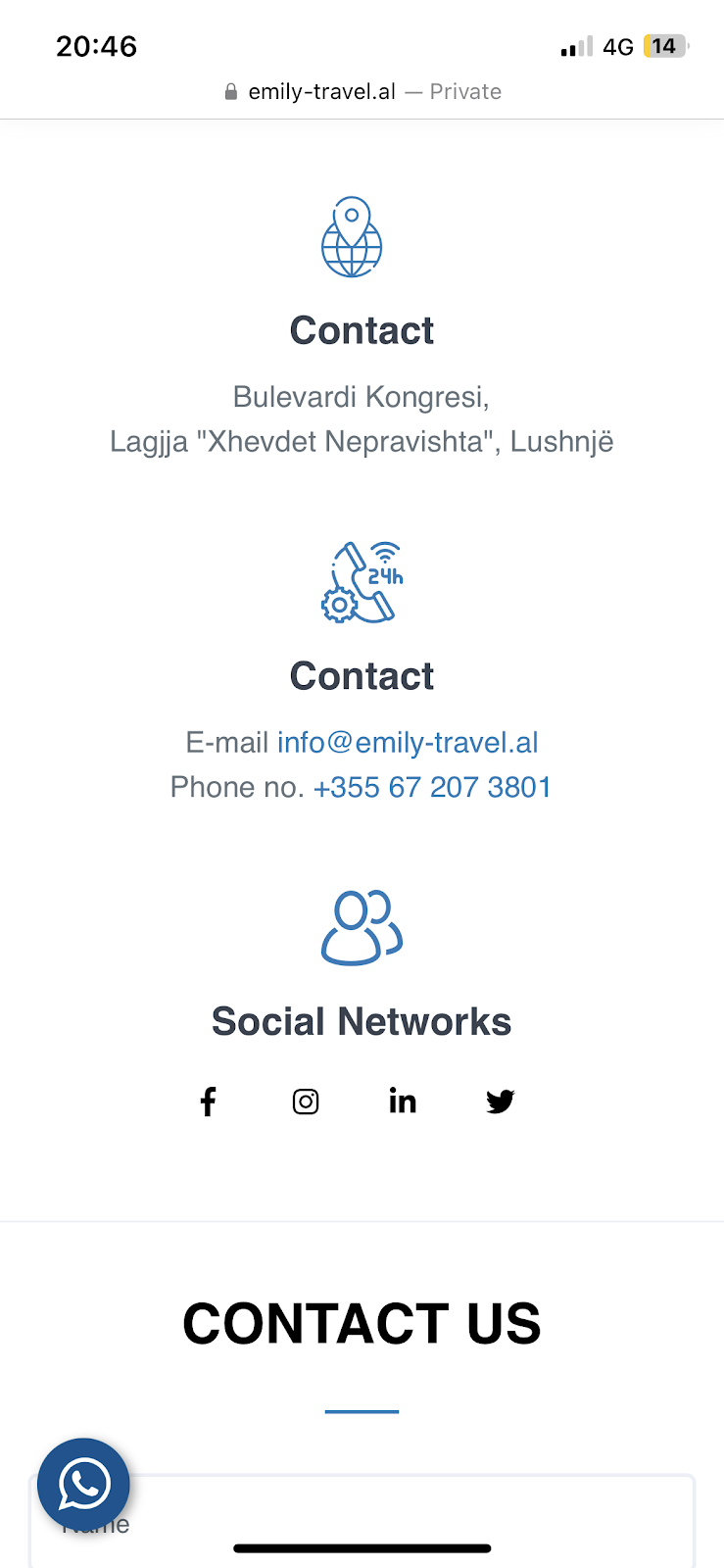The image size is (724, 1568).
Task: Tap the emily-travel.al address bar
Action: [362, 91]
